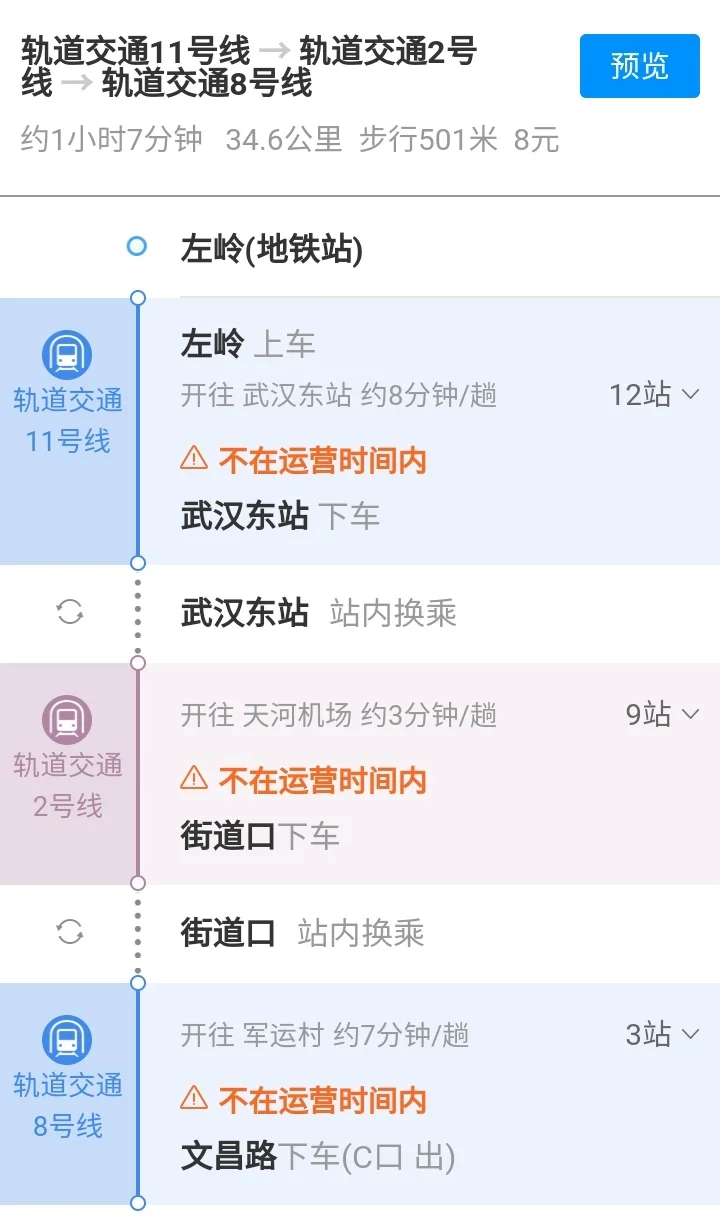Click the transfer icon beside 街道口
Viewport: 720px width, 1216px height.
[68, 933]
